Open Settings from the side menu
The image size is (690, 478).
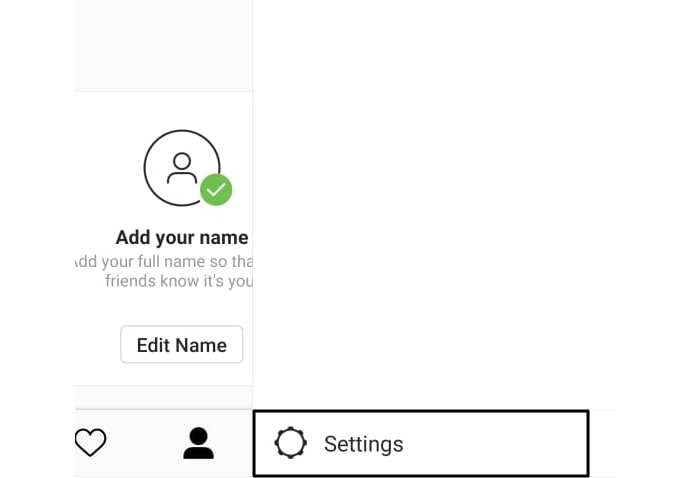(x=362, y=443)
